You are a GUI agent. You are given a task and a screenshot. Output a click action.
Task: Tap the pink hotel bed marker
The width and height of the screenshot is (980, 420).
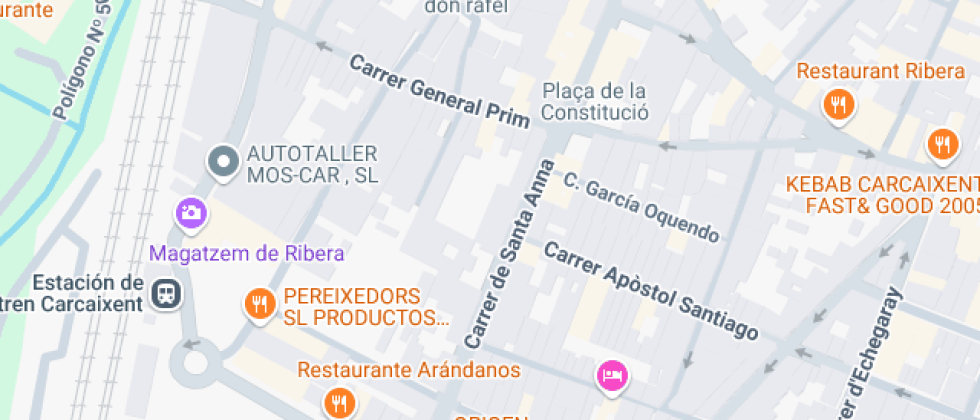611,376
